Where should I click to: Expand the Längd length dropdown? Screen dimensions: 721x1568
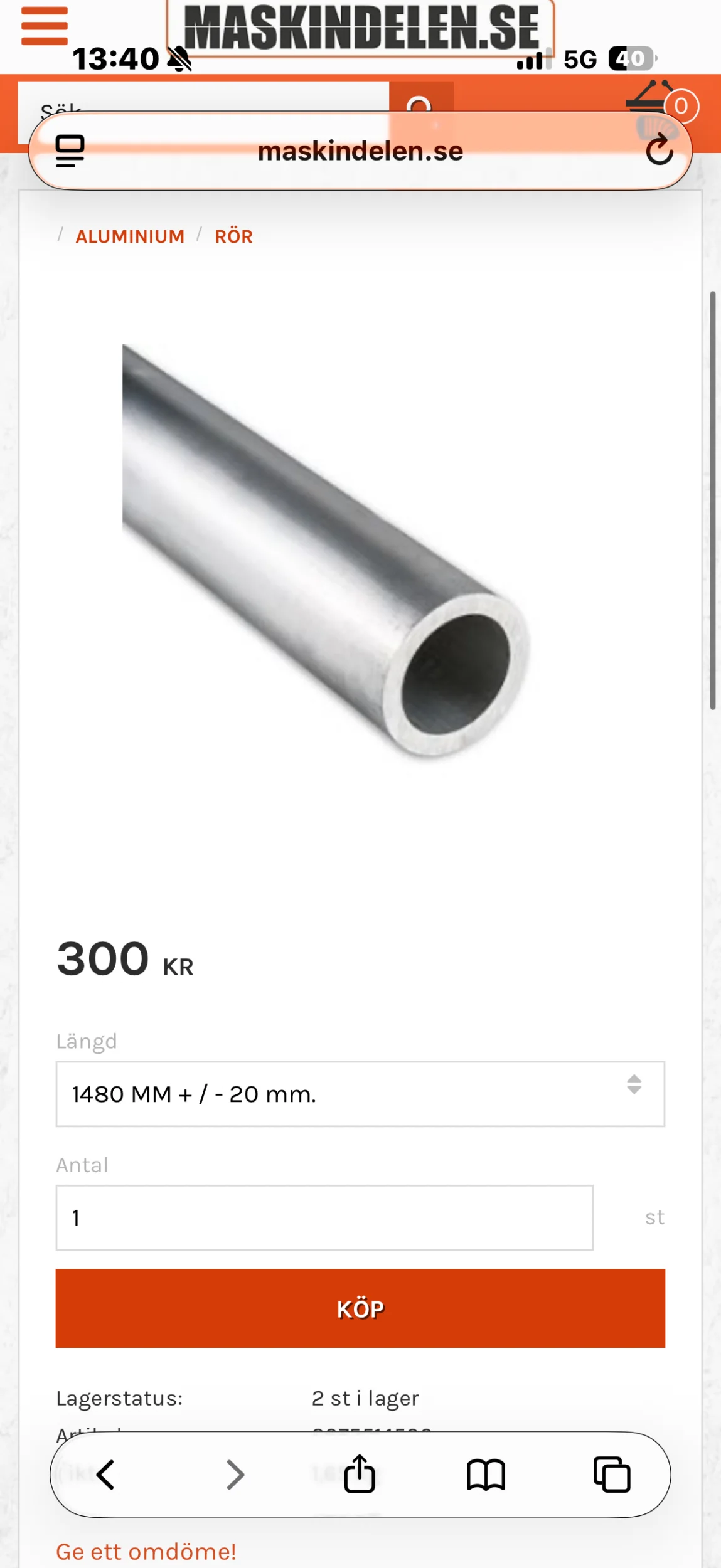(360, 1094)
